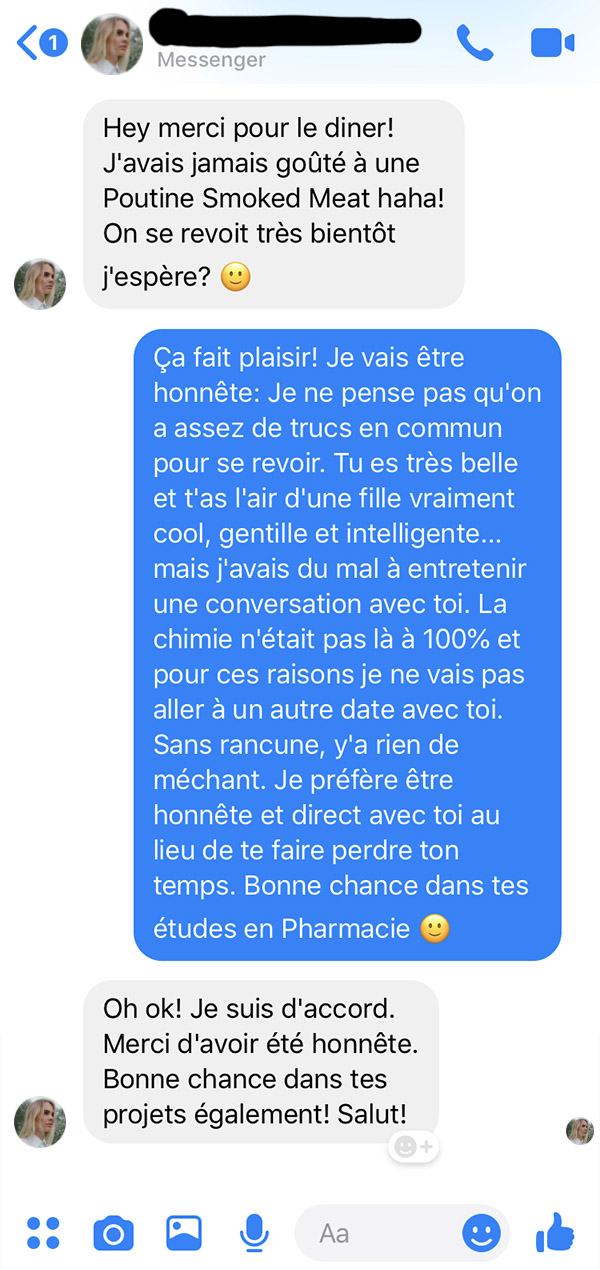Screen dimensions: 600x1270
Task: Open the contact's profile from the header
Action: click(x=111, y=44)
